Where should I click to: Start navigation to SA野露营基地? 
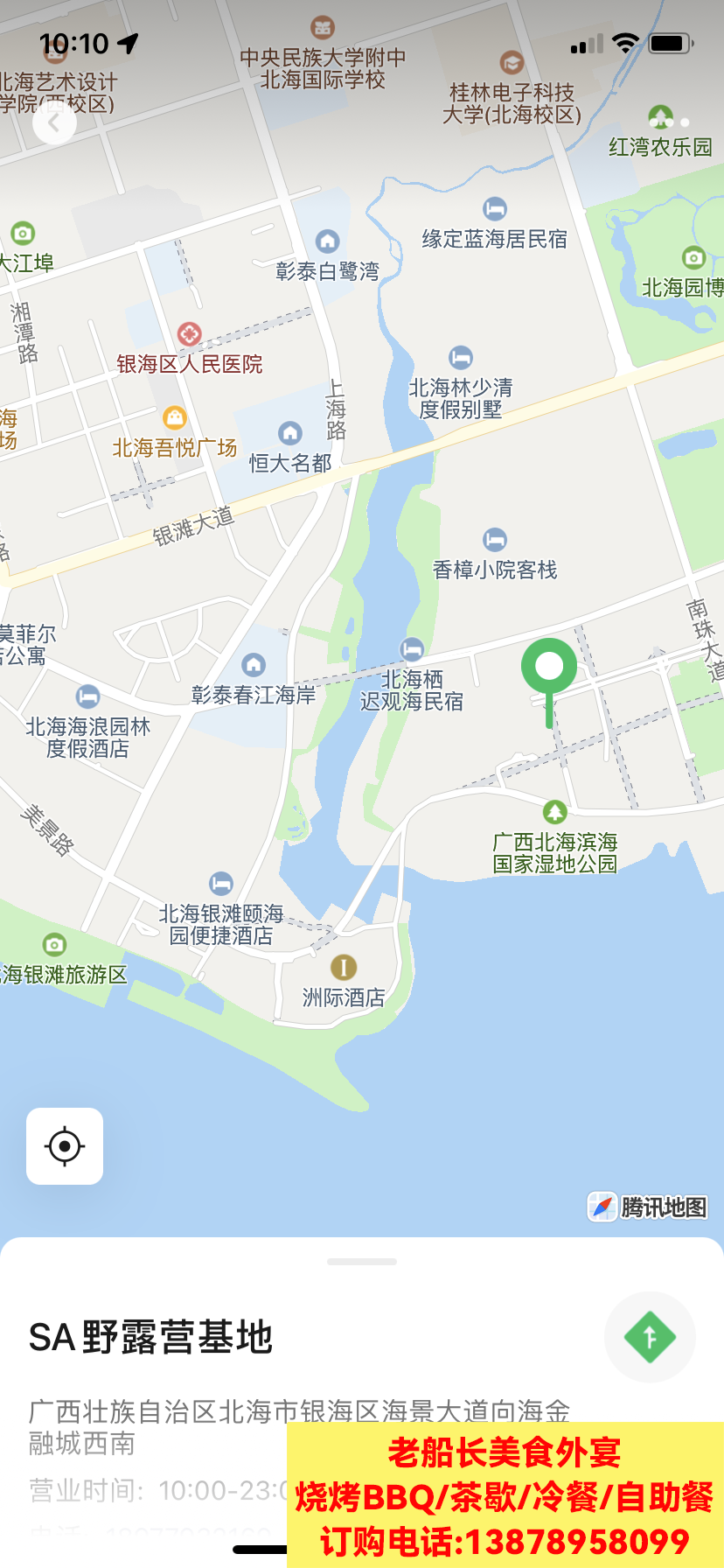pyautogui.click(x=650, y=1337)
